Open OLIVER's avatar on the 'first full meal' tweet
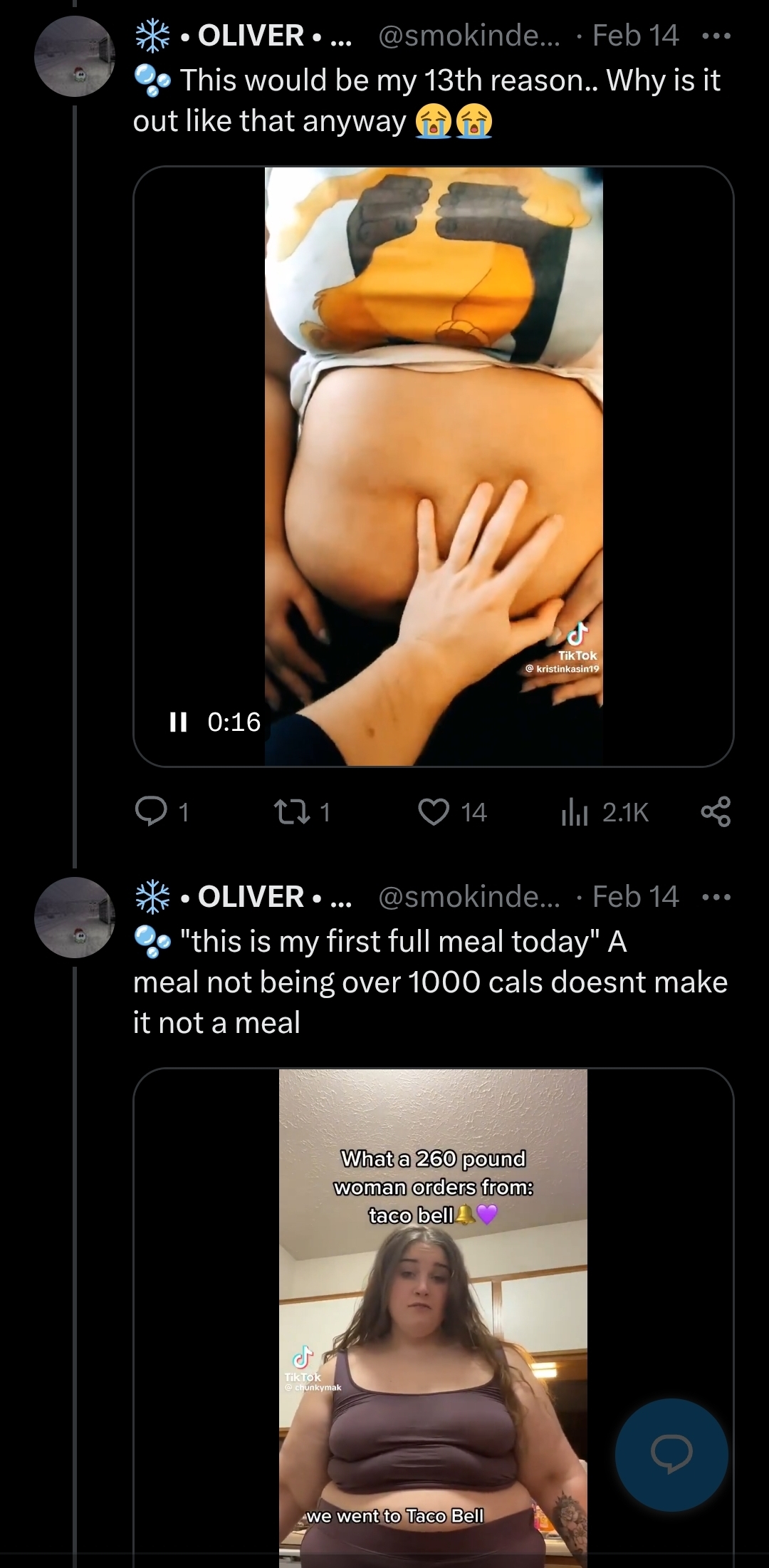Image resolution: width=769 pixels, height=1568 pixels. (x=75, y=918)
